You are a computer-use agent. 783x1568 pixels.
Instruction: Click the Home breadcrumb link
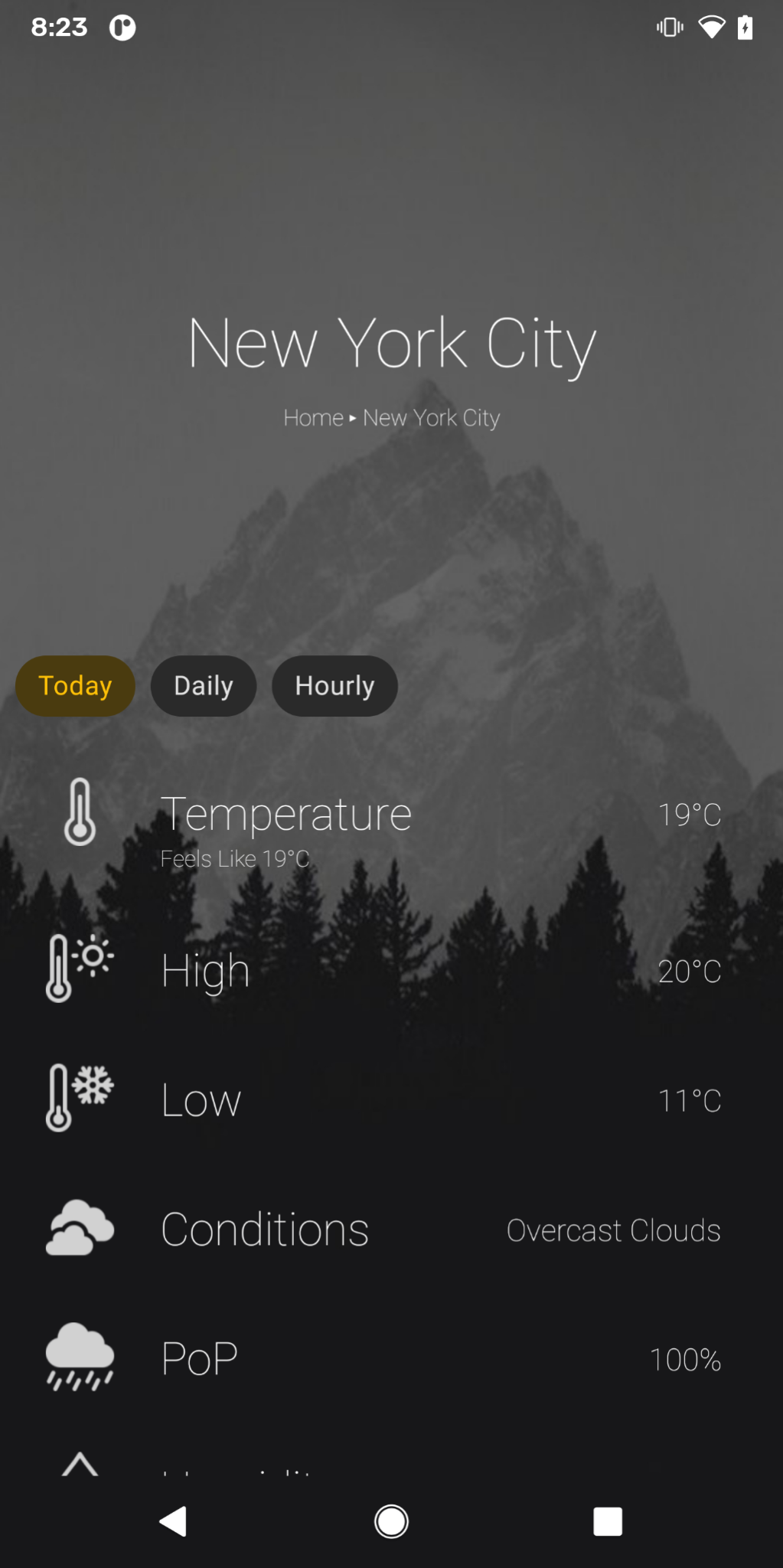coord(312,418)
